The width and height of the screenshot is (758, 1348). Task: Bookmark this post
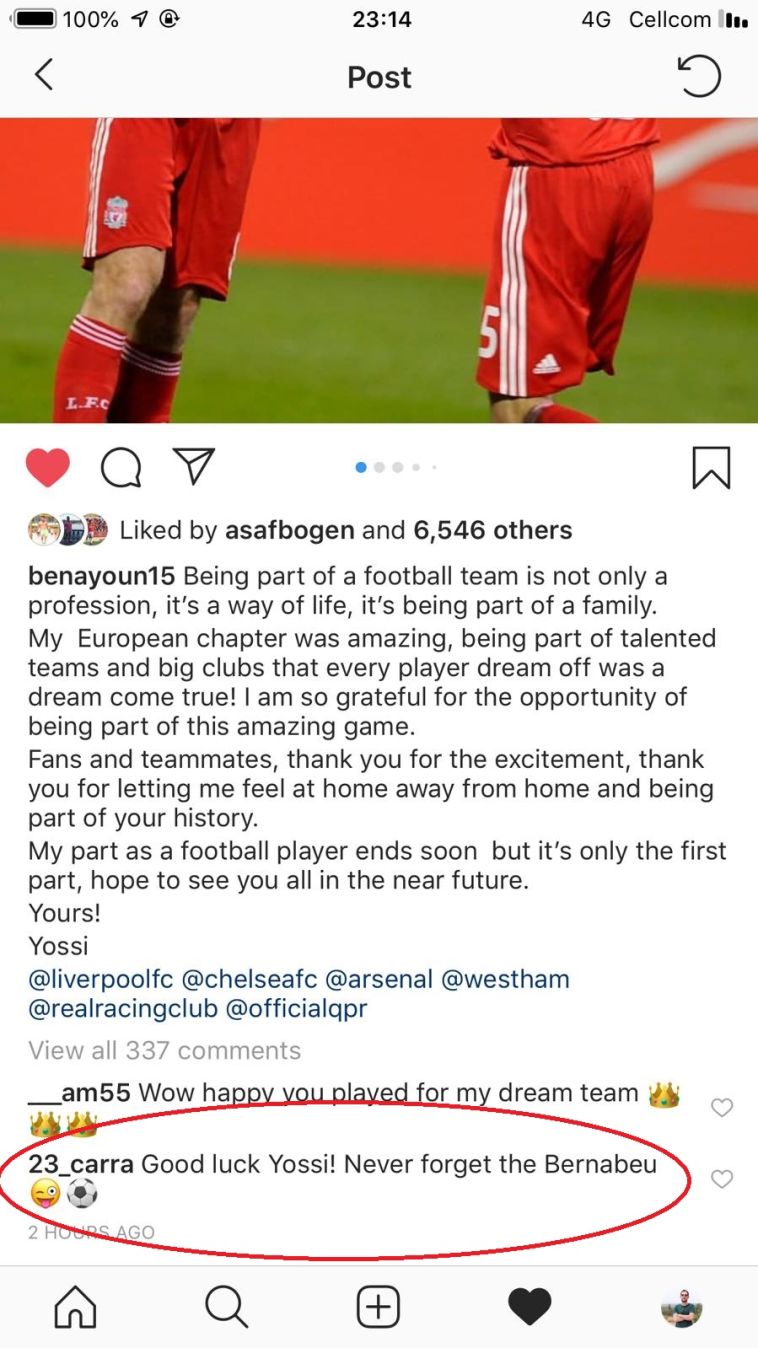(x=711, y=468)
